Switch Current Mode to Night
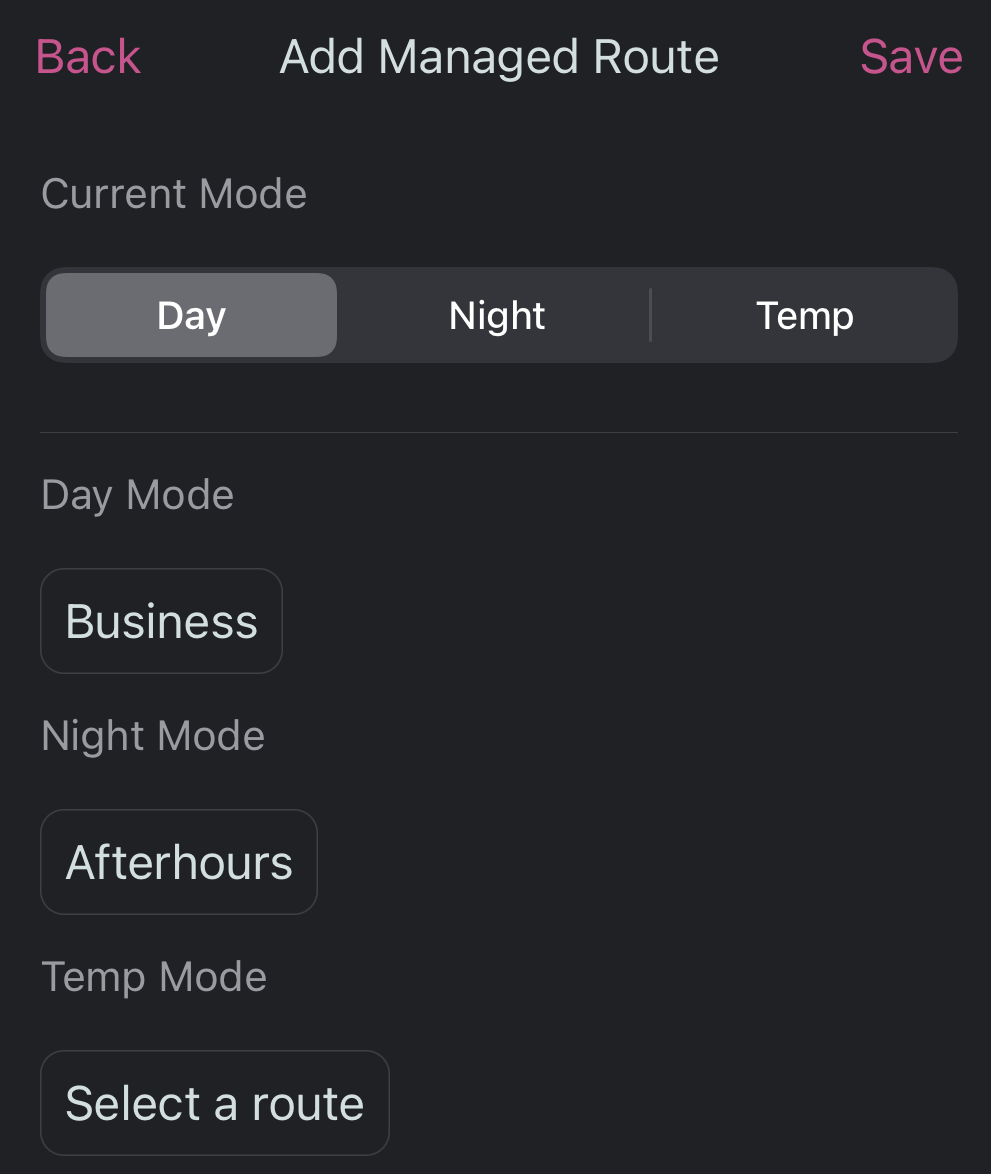991x1174 pixels. (496, 314)
